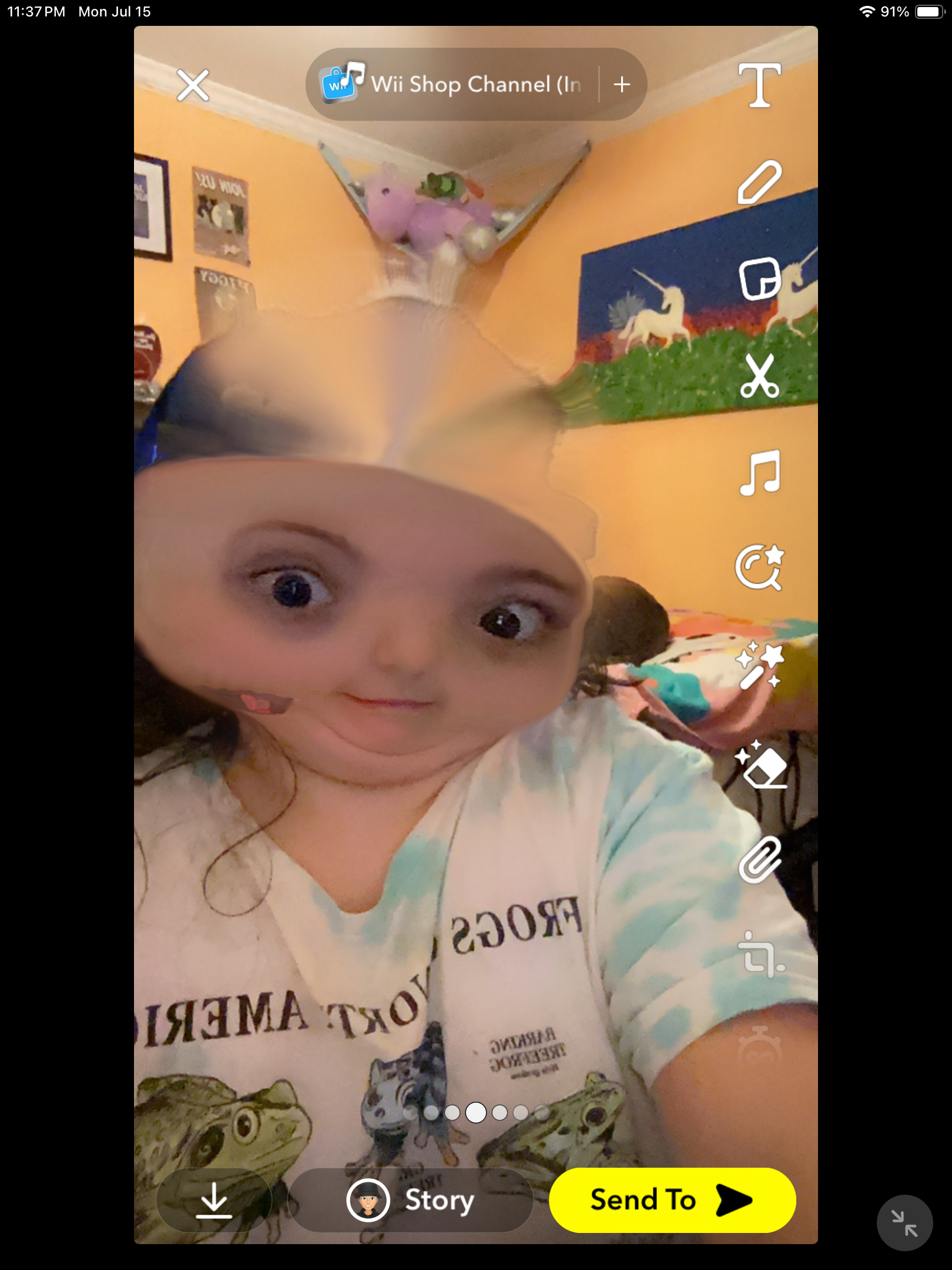Select the magic eraser tool
This screenshot has height=1270, width=952.
[x=760, y=764]
